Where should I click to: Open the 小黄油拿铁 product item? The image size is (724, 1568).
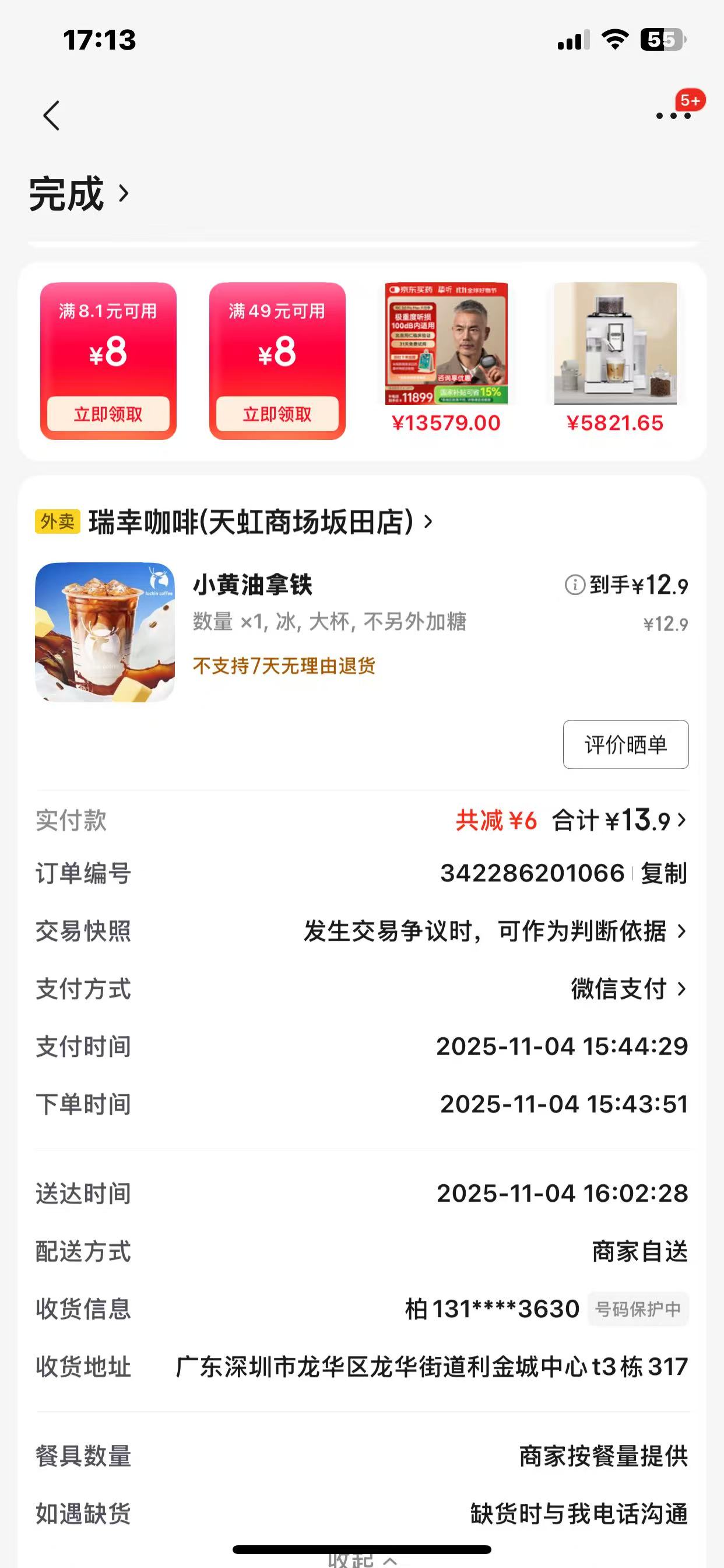pos(252,585)
